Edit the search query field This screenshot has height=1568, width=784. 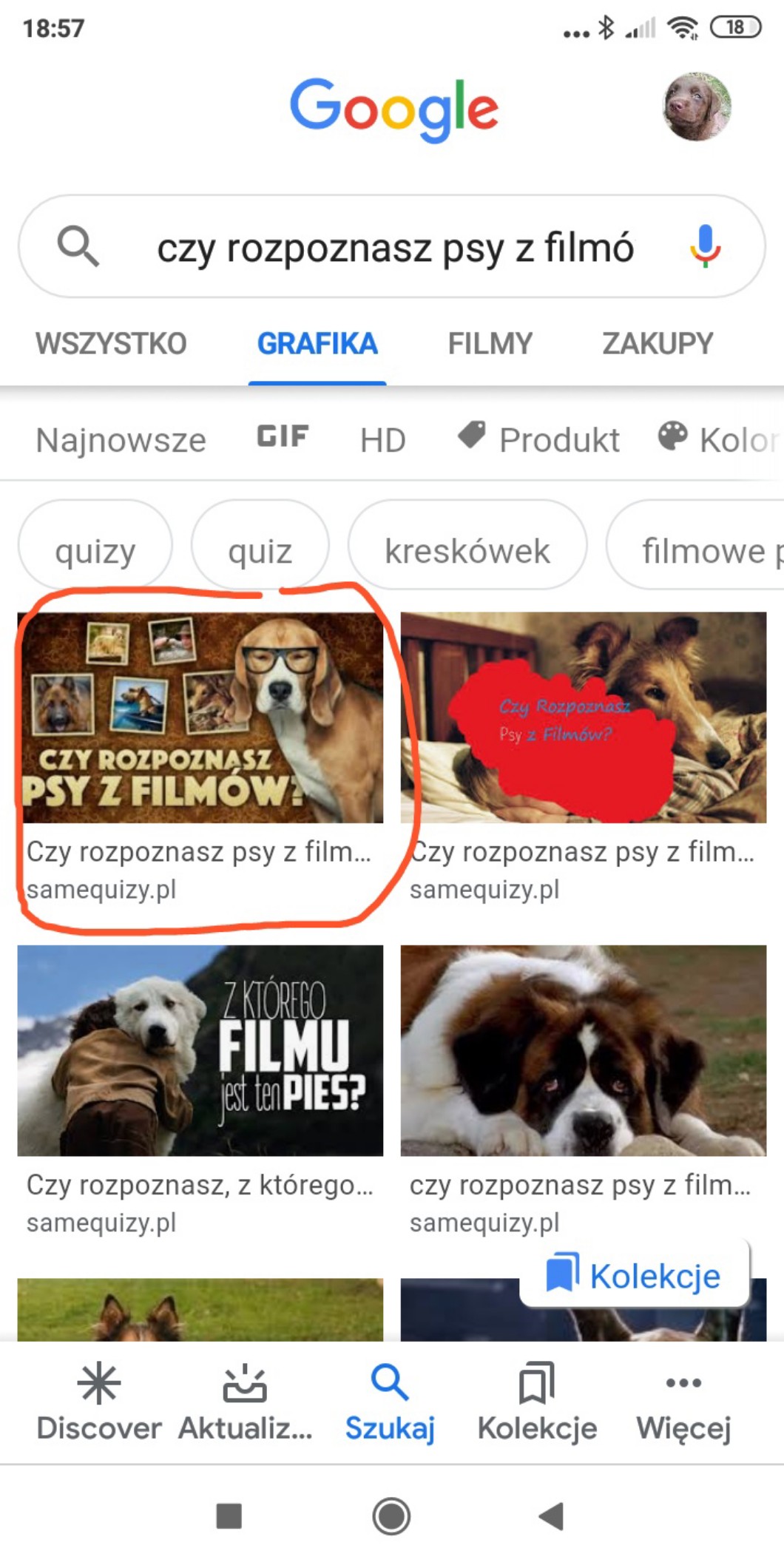click(395, 248)
